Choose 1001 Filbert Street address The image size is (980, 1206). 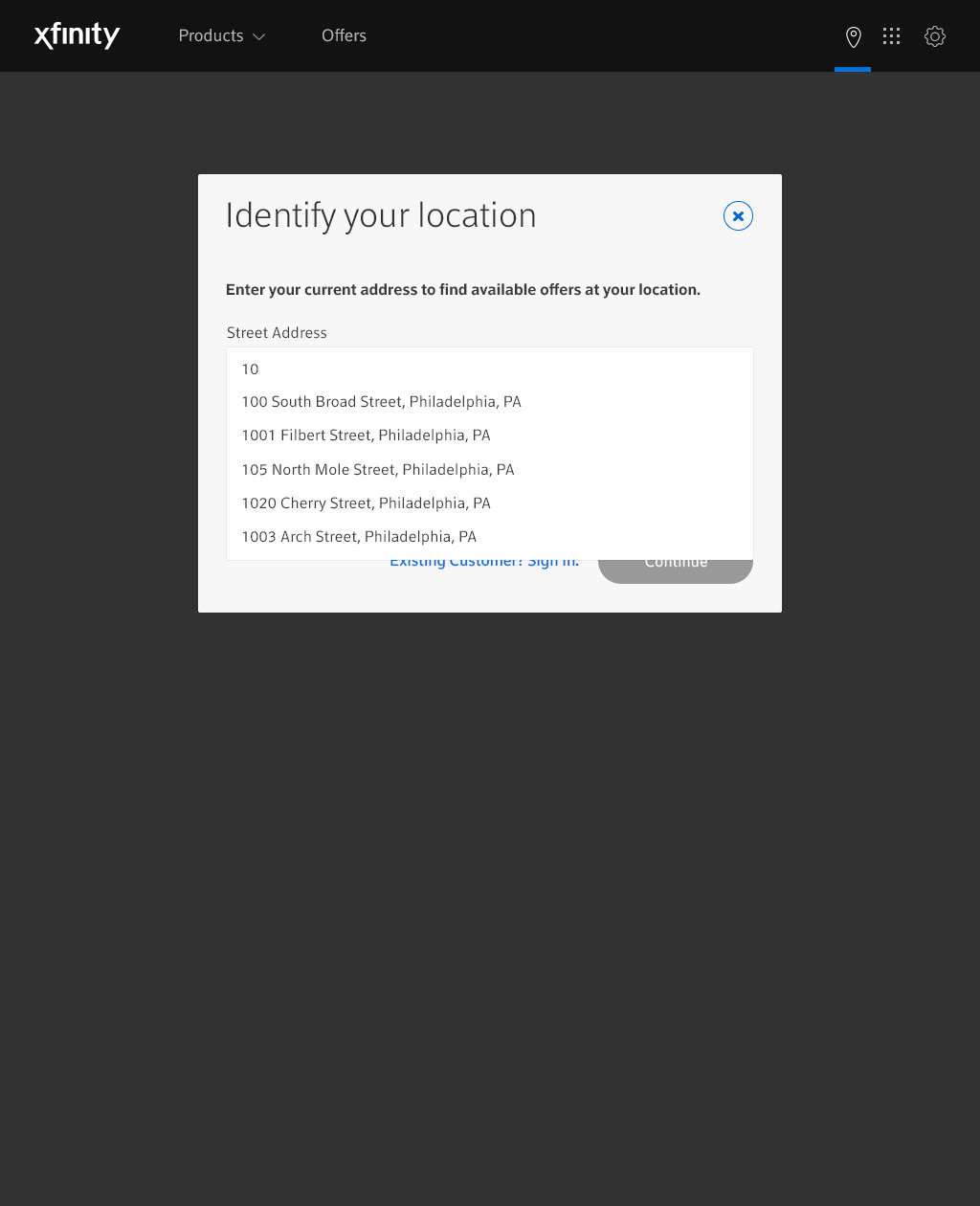(x=490, y=435)
